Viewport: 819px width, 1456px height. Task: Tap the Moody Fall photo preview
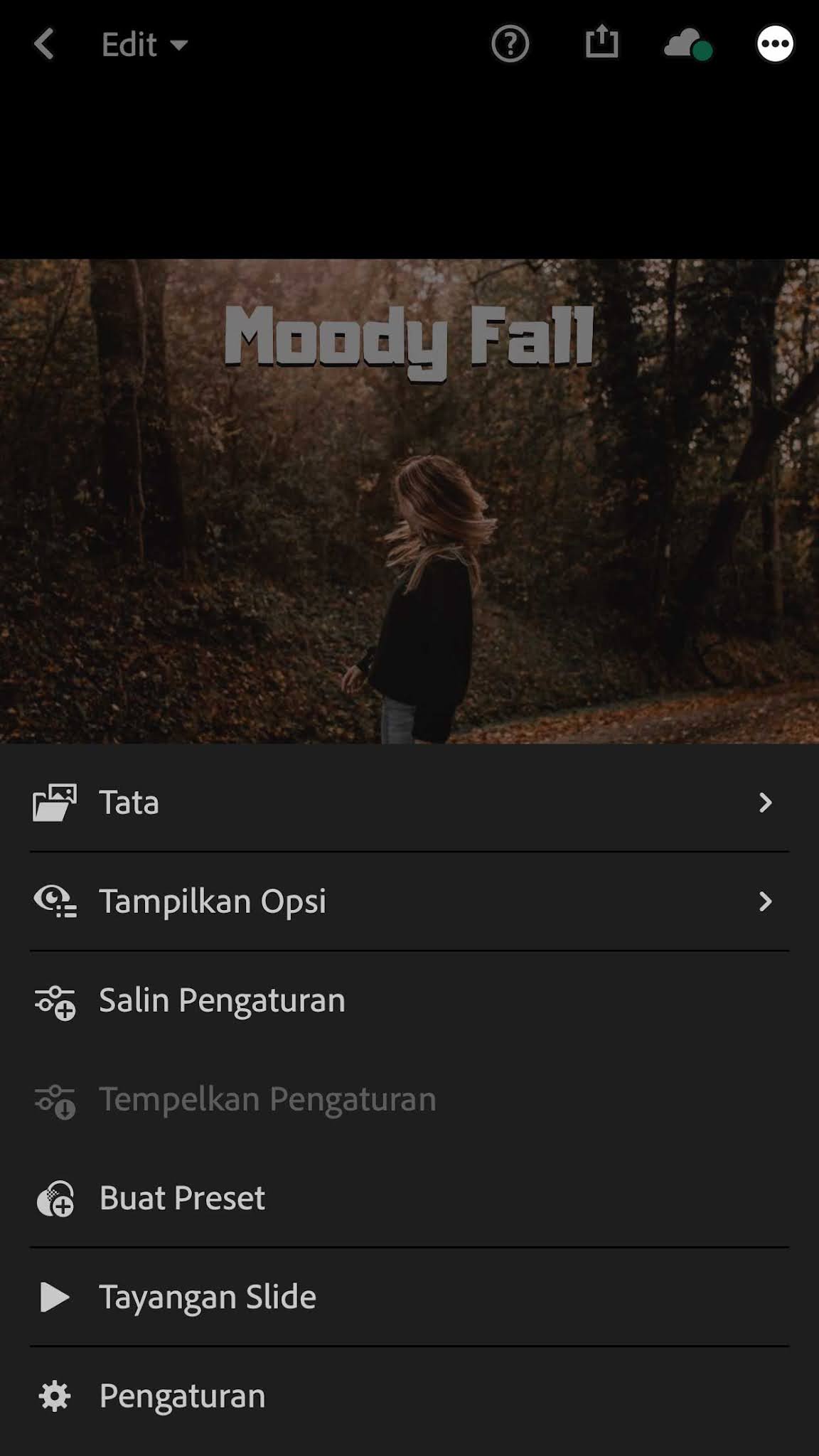click(x=409, y=498)
